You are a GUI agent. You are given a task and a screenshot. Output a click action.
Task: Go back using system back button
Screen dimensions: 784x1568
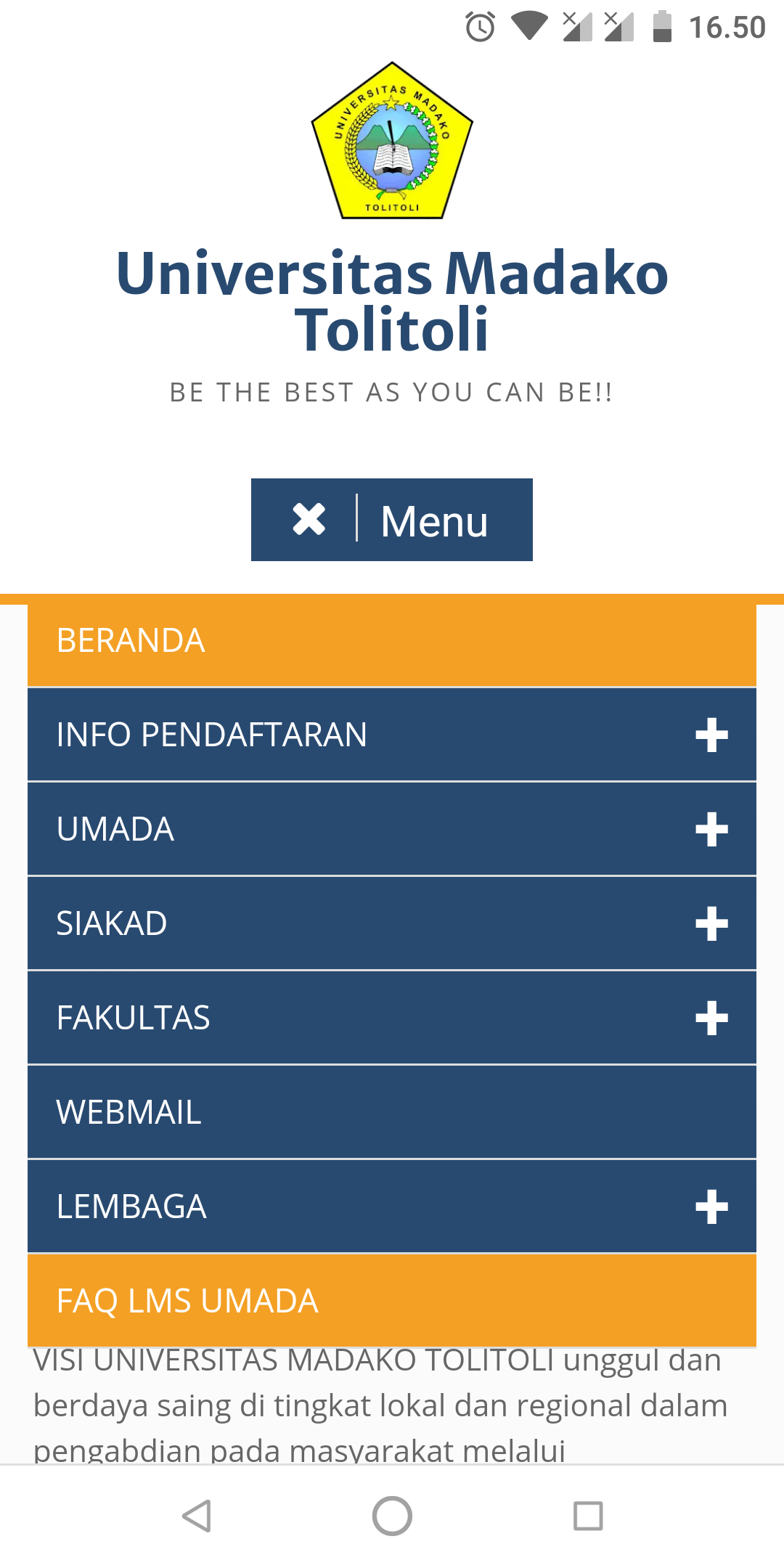point(196,1516)
